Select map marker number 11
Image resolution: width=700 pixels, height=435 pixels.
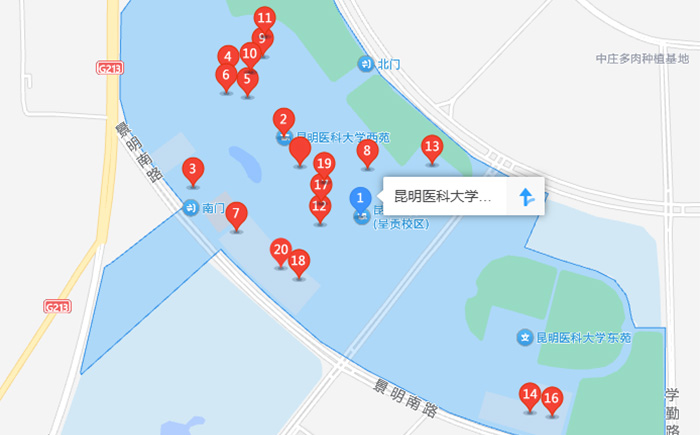(264, 18)
